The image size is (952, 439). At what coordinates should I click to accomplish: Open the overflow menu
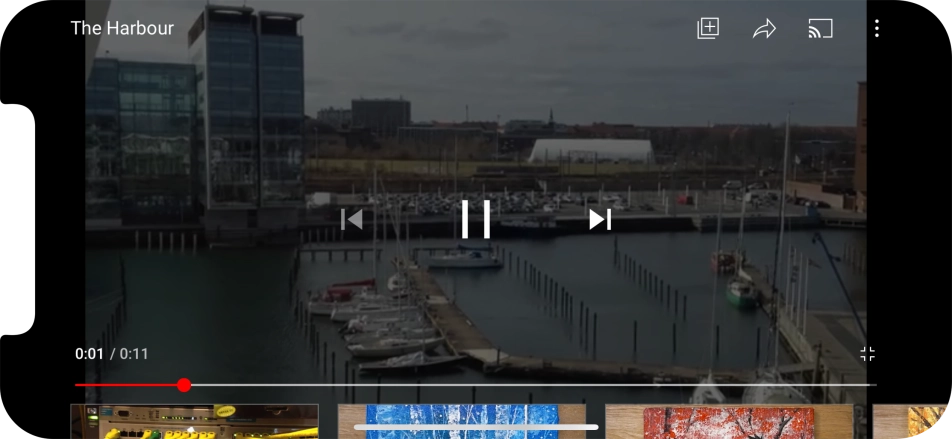[x=876, y=28]
